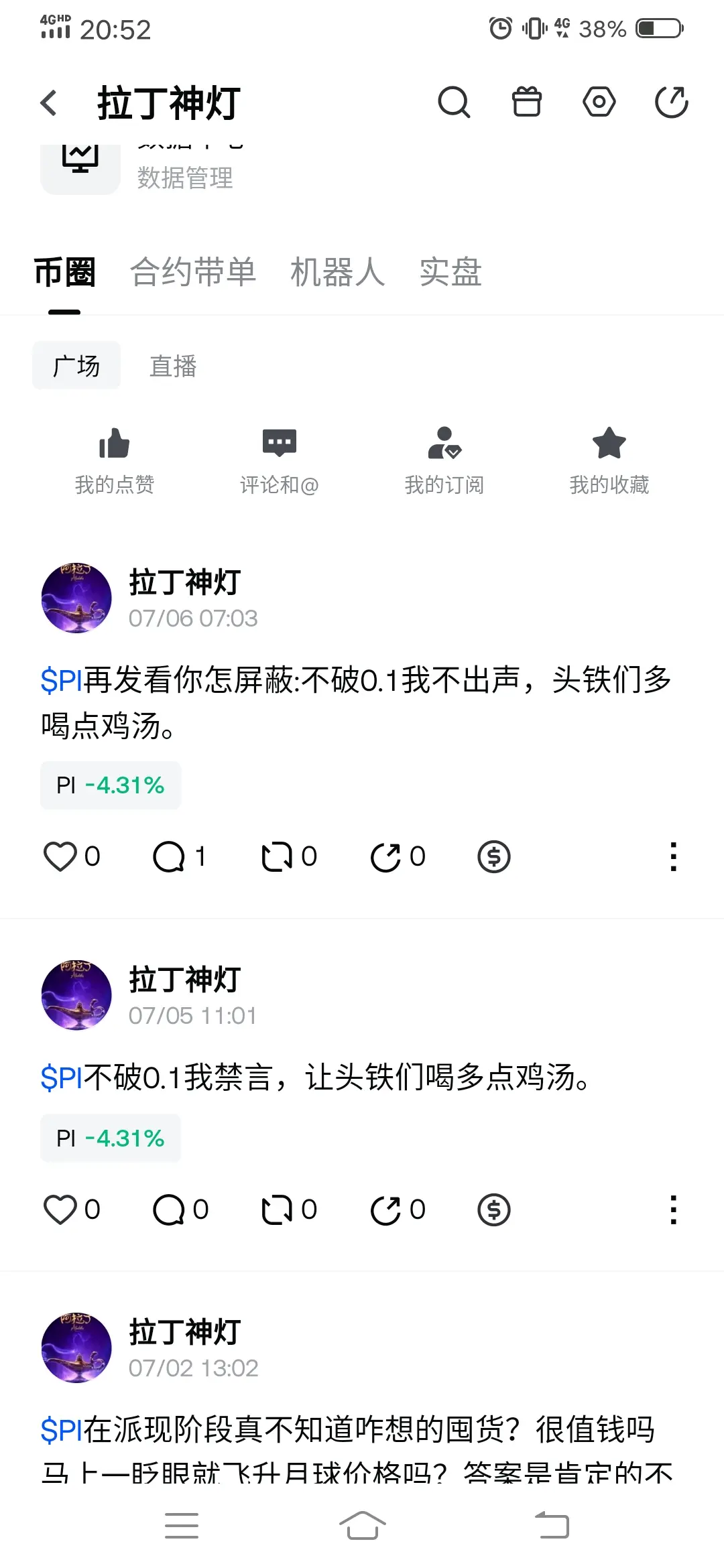This screenshot has width=724, height=1568.
Task: Go back using the top-left arrow
Action: point(48,103)
